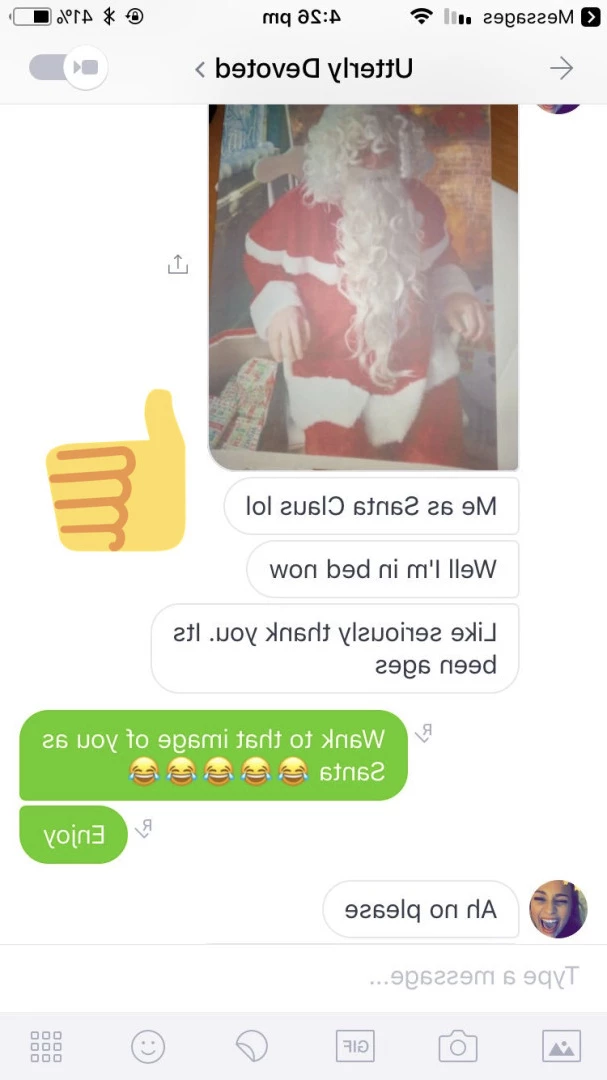Open the emoji smiley picker
Image resolution: width=607 pixels, height=1080 pixels.
pyautogui.click(x=148, y=1046)
